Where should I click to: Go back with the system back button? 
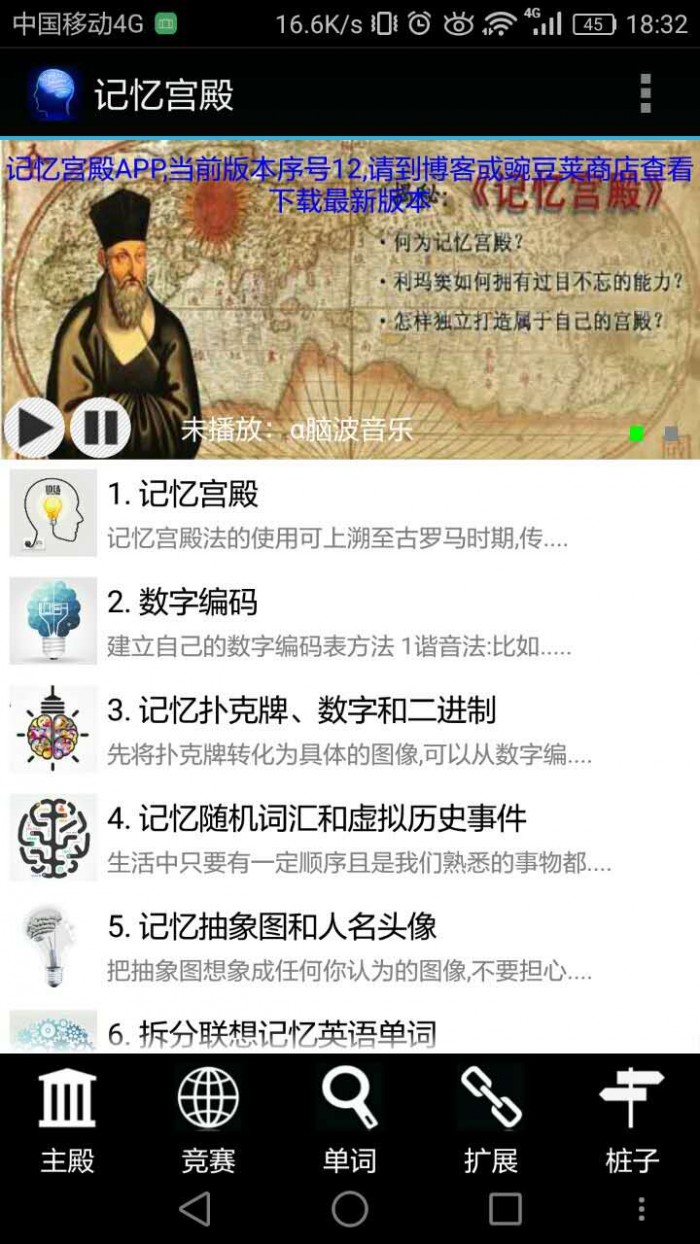(195, 1209)
